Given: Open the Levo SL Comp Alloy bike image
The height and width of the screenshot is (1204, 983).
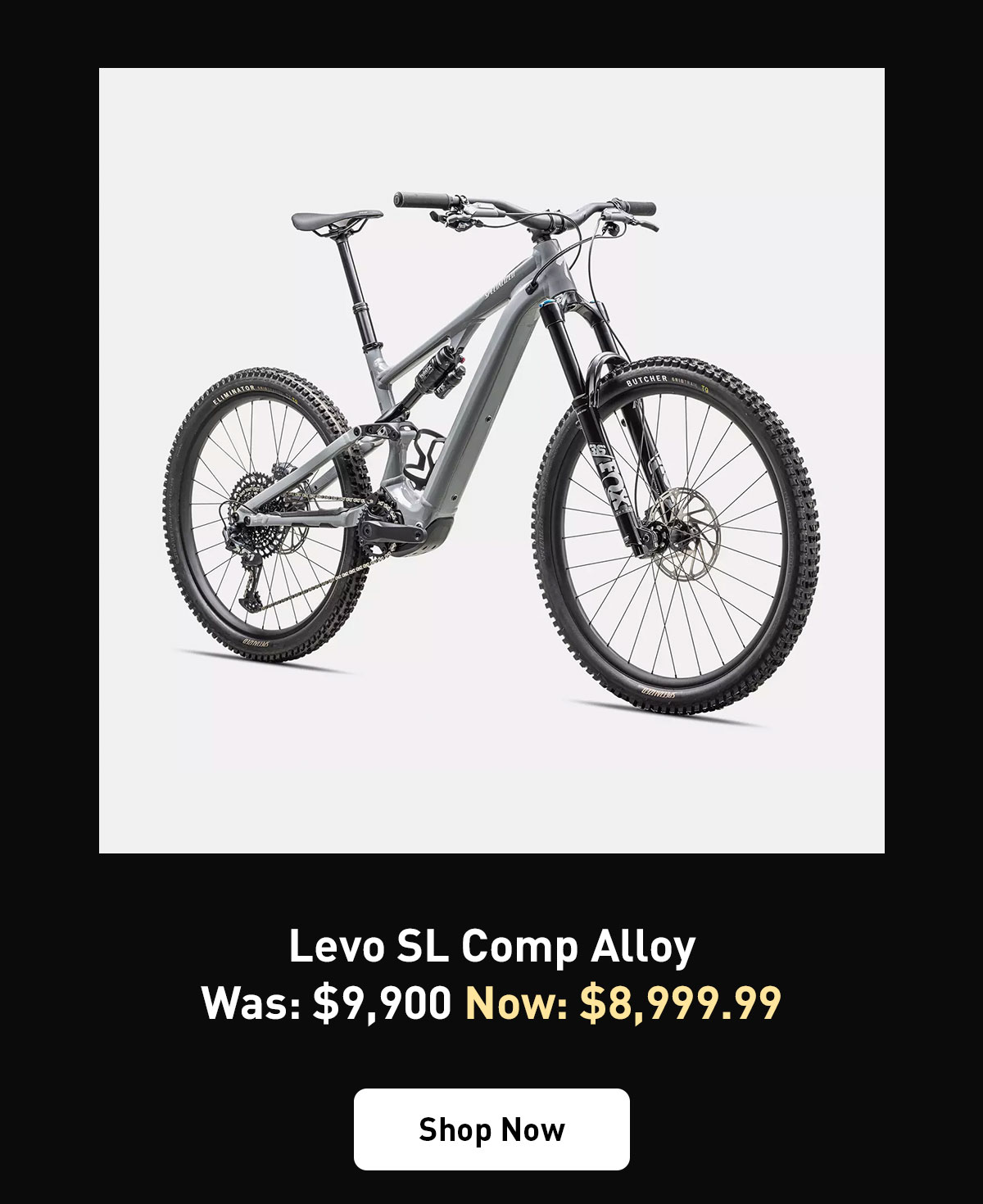Looking at the screenshot, I should 491,460.
